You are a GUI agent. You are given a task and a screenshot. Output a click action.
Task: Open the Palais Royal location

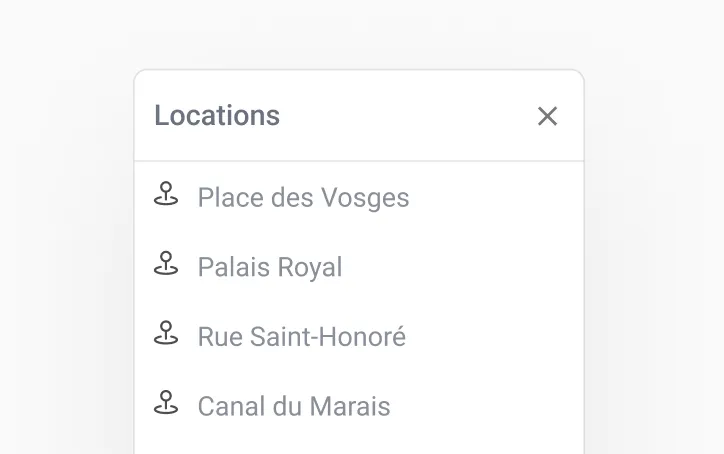click(270, 267)
